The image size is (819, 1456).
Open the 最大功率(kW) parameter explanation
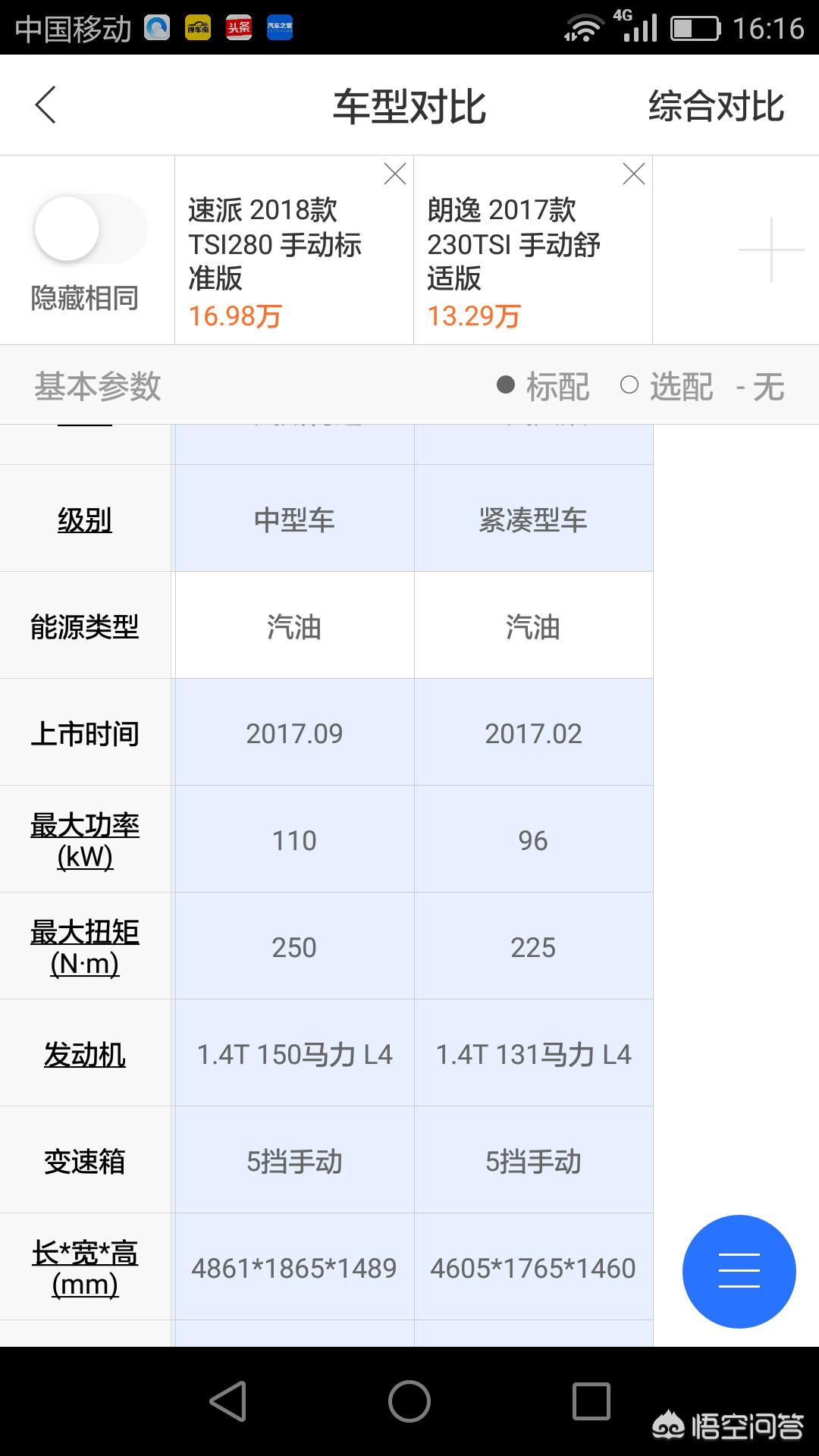[x=85, y=842]
